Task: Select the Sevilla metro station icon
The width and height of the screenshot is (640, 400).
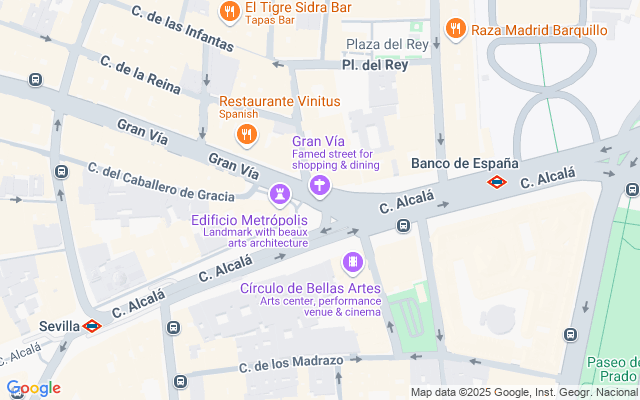Action: [92, 325]
